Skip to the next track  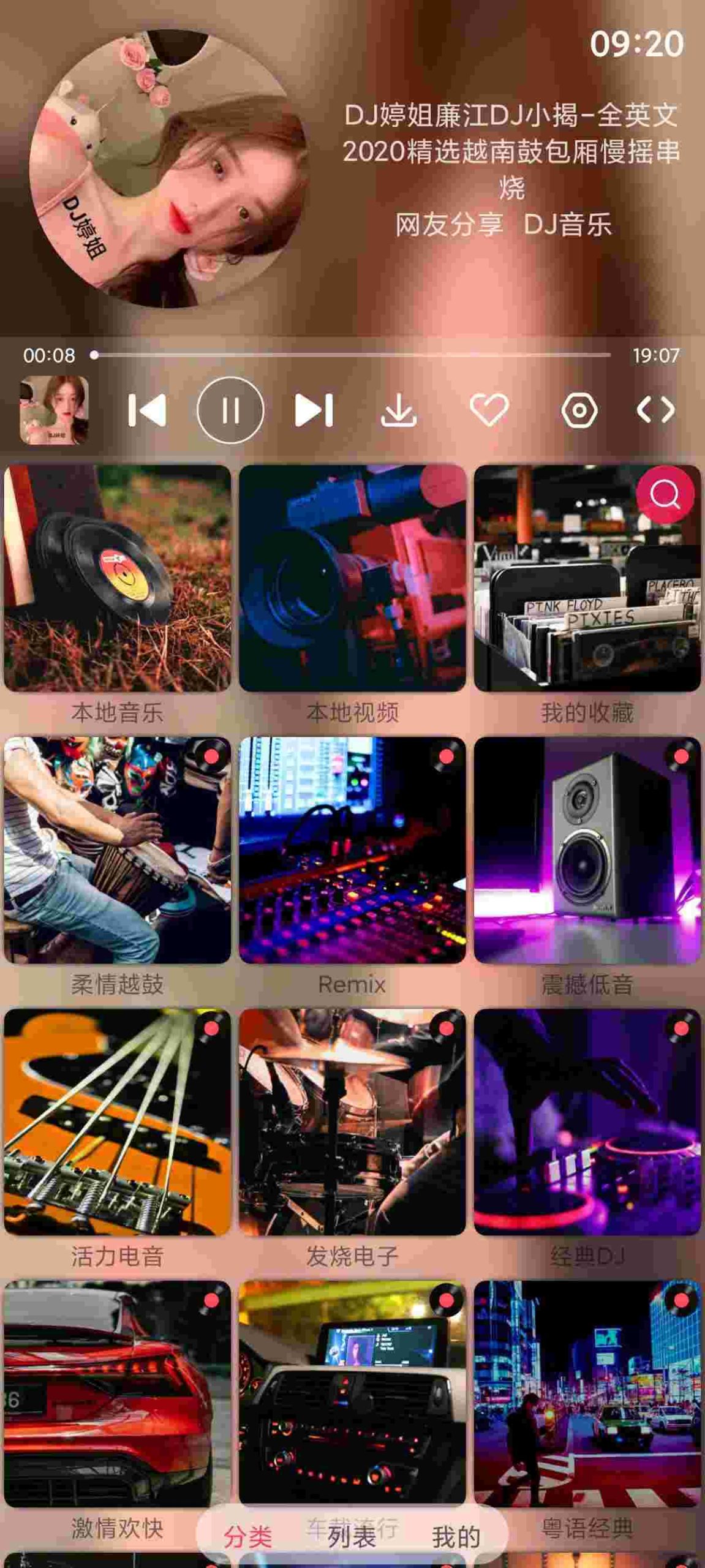coord(314,410)
